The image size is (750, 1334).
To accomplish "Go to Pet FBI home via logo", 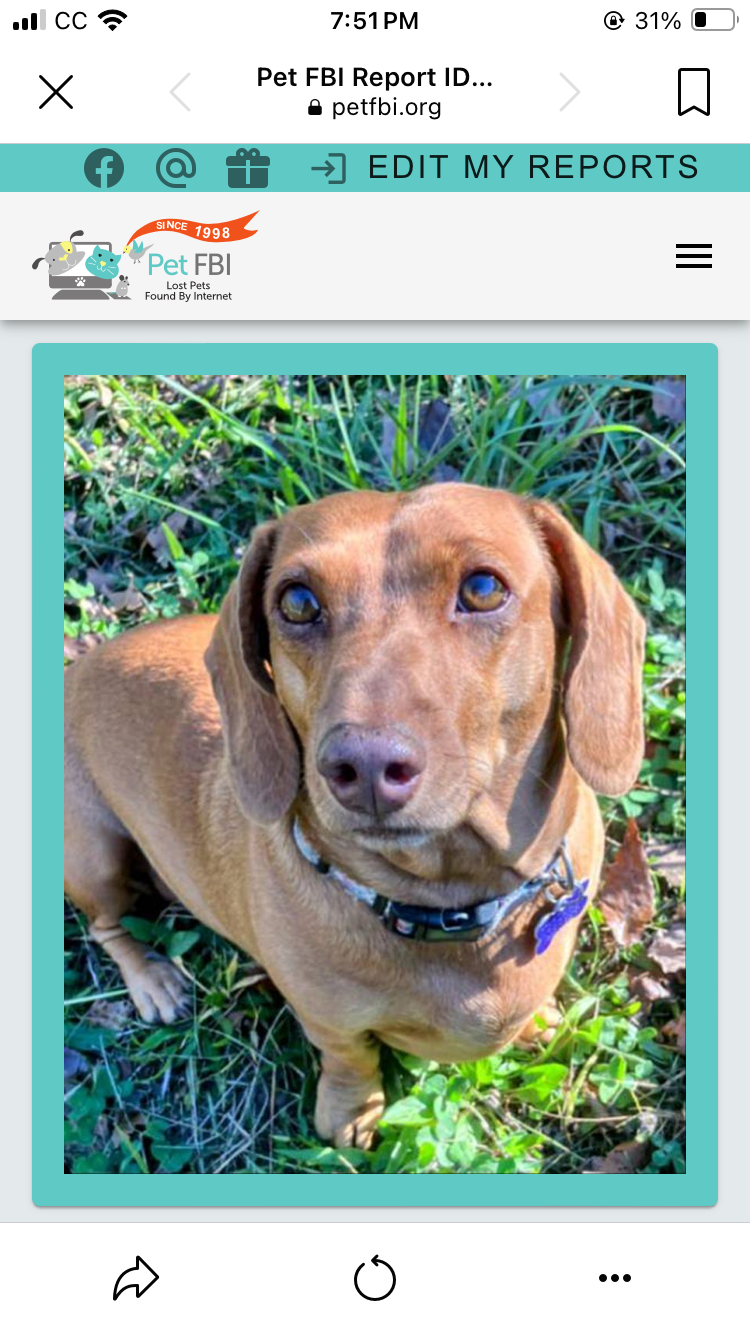I will coord(145,257).
